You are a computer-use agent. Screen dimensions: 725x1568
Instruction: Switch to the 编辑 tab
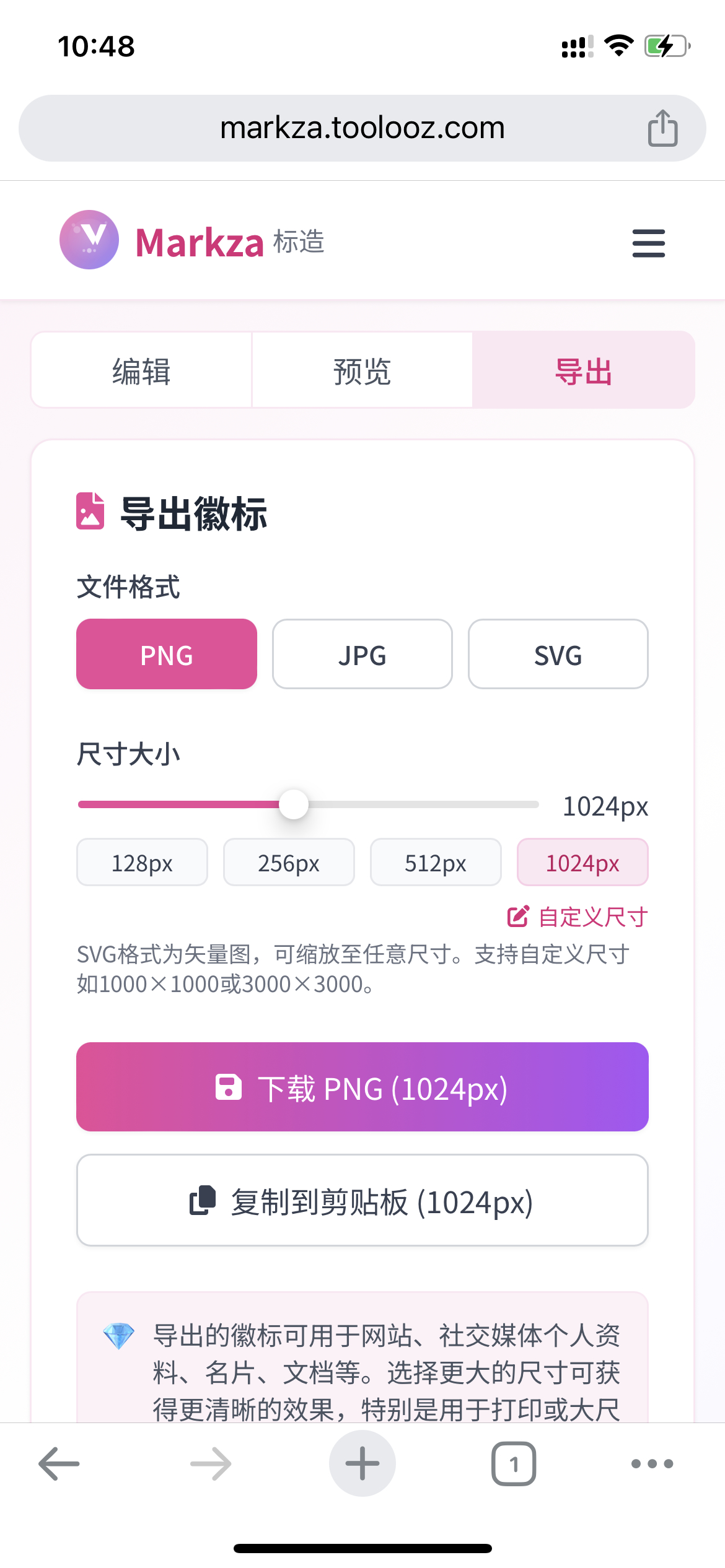pos(141,371)
